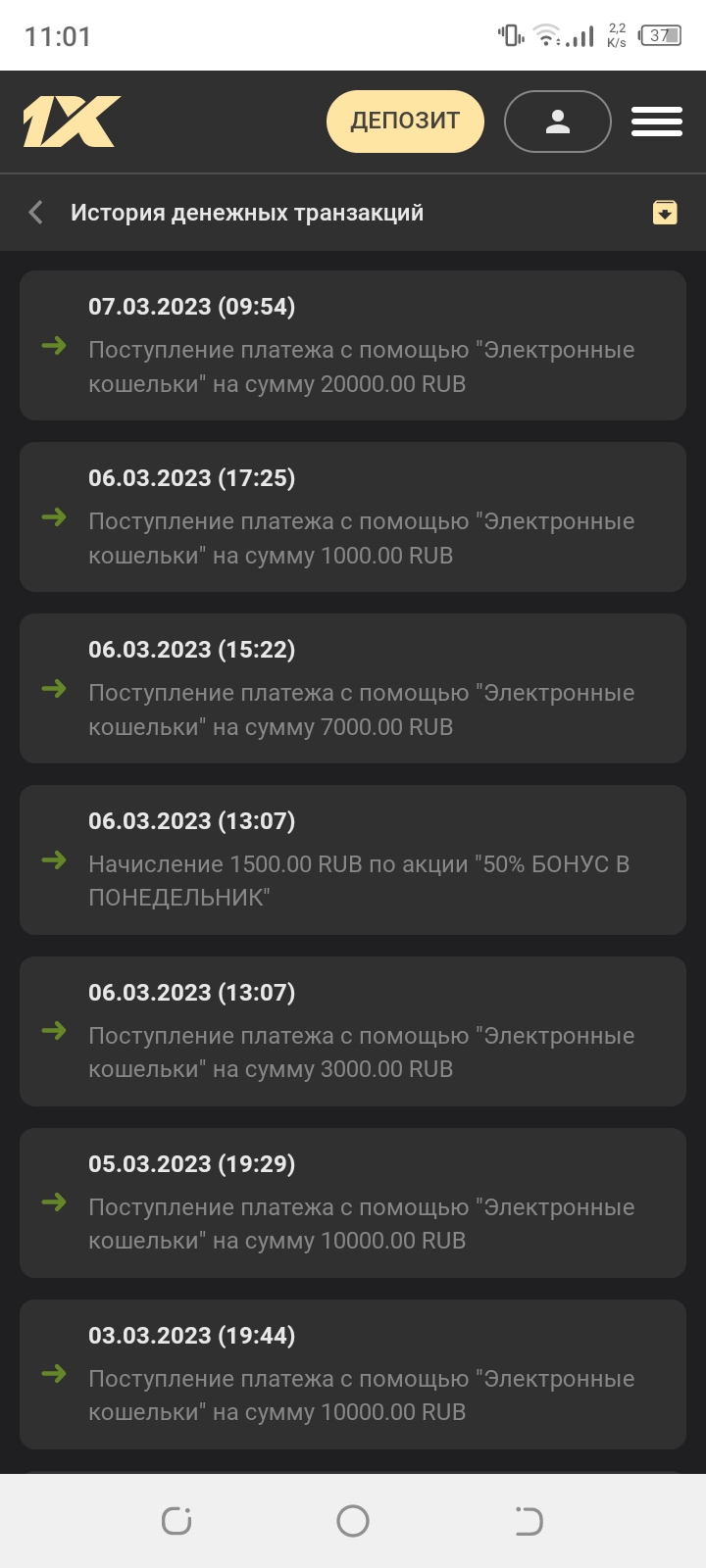Image resolution: width=706 pixels, height=1568 pixels.
Task: Tap the ДЕПОЗИТ button
Action: 405,122
